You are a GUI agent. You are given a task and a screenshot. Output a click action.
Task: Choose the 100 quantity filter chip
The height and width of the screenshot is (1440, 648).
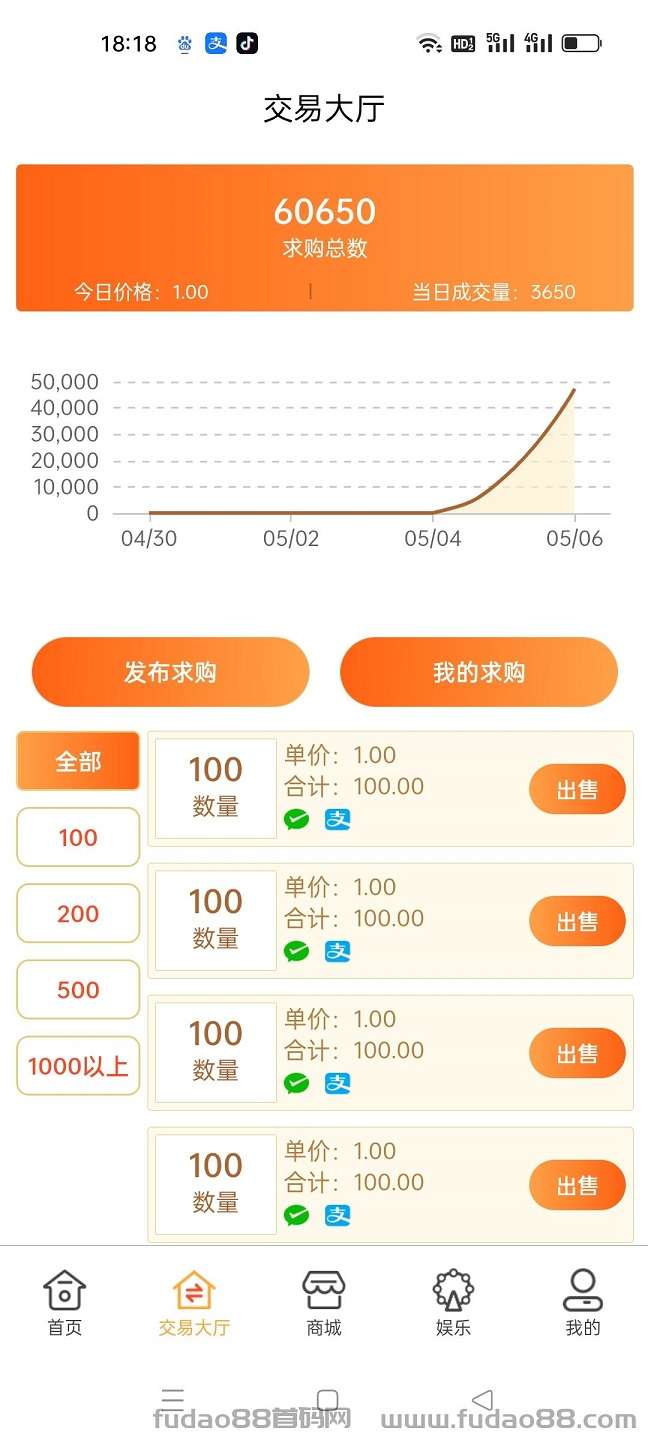(x=78, y=837)
